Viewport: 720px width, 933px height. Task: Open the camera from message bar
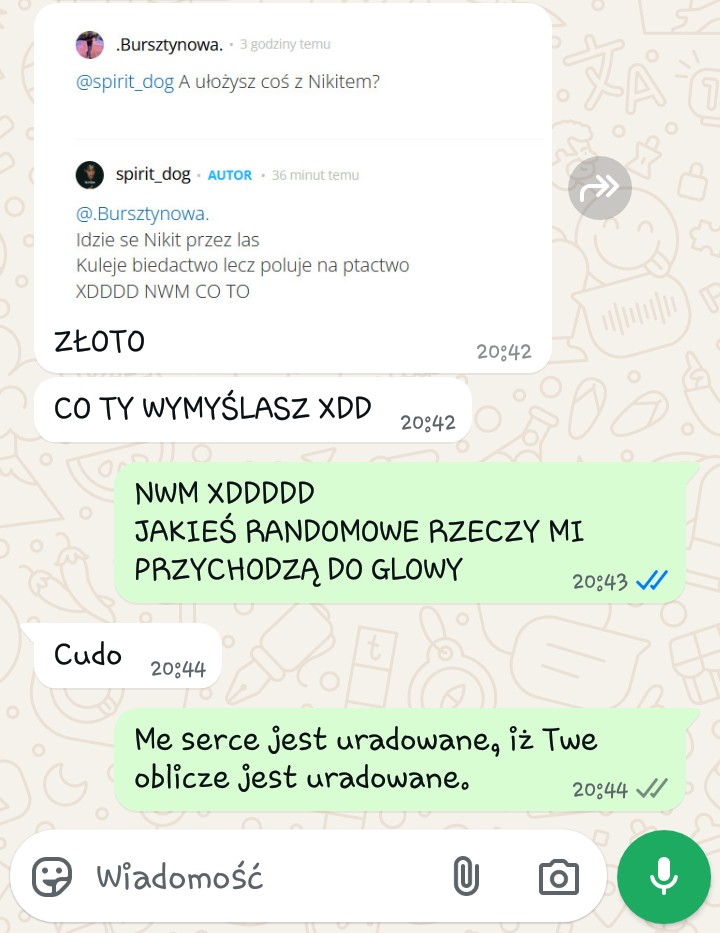point(558,877)
